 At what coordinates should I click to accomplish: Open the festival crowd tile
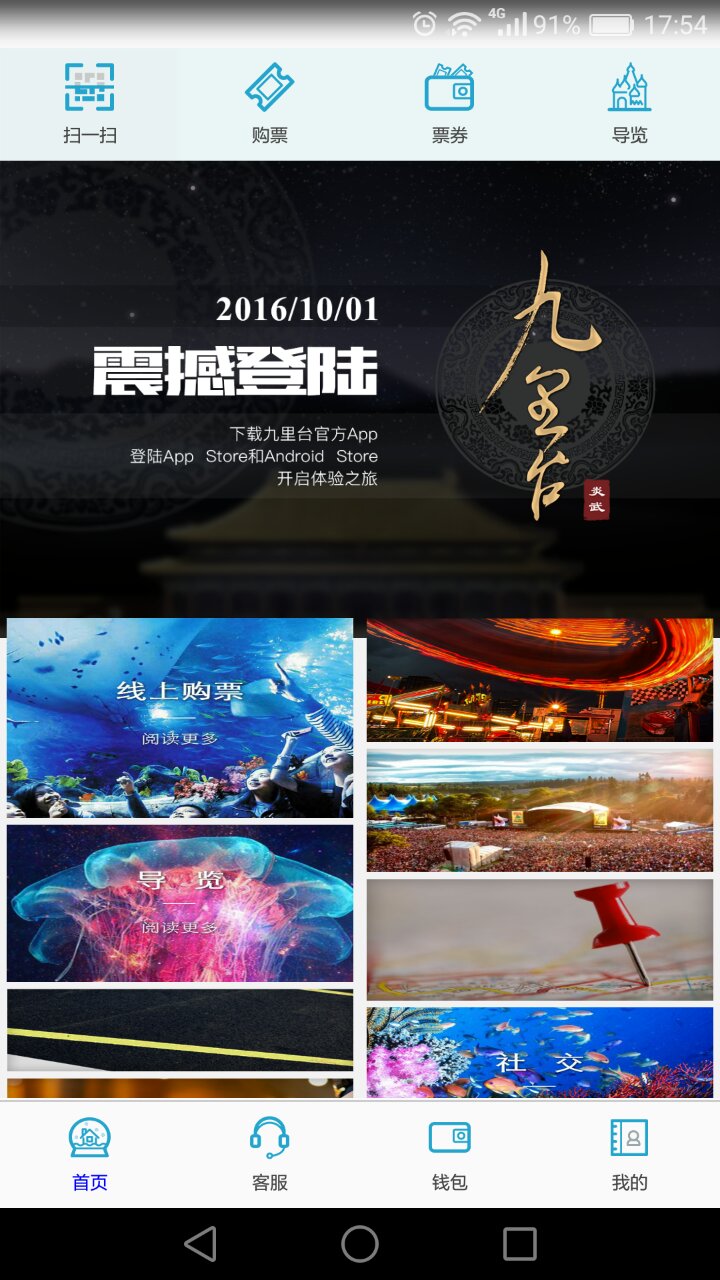[540, 811]
